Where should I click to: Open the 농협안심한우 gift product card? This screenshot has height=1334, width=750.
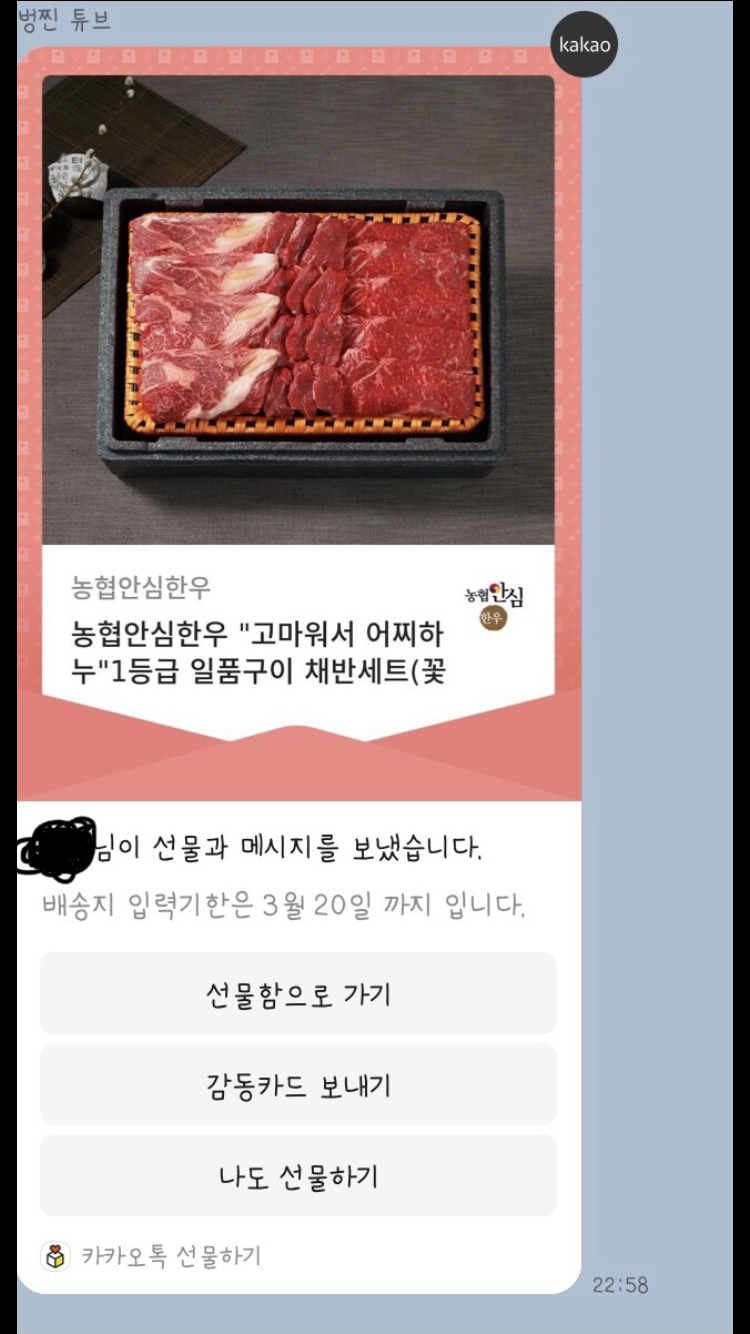(x=298, y=400)
